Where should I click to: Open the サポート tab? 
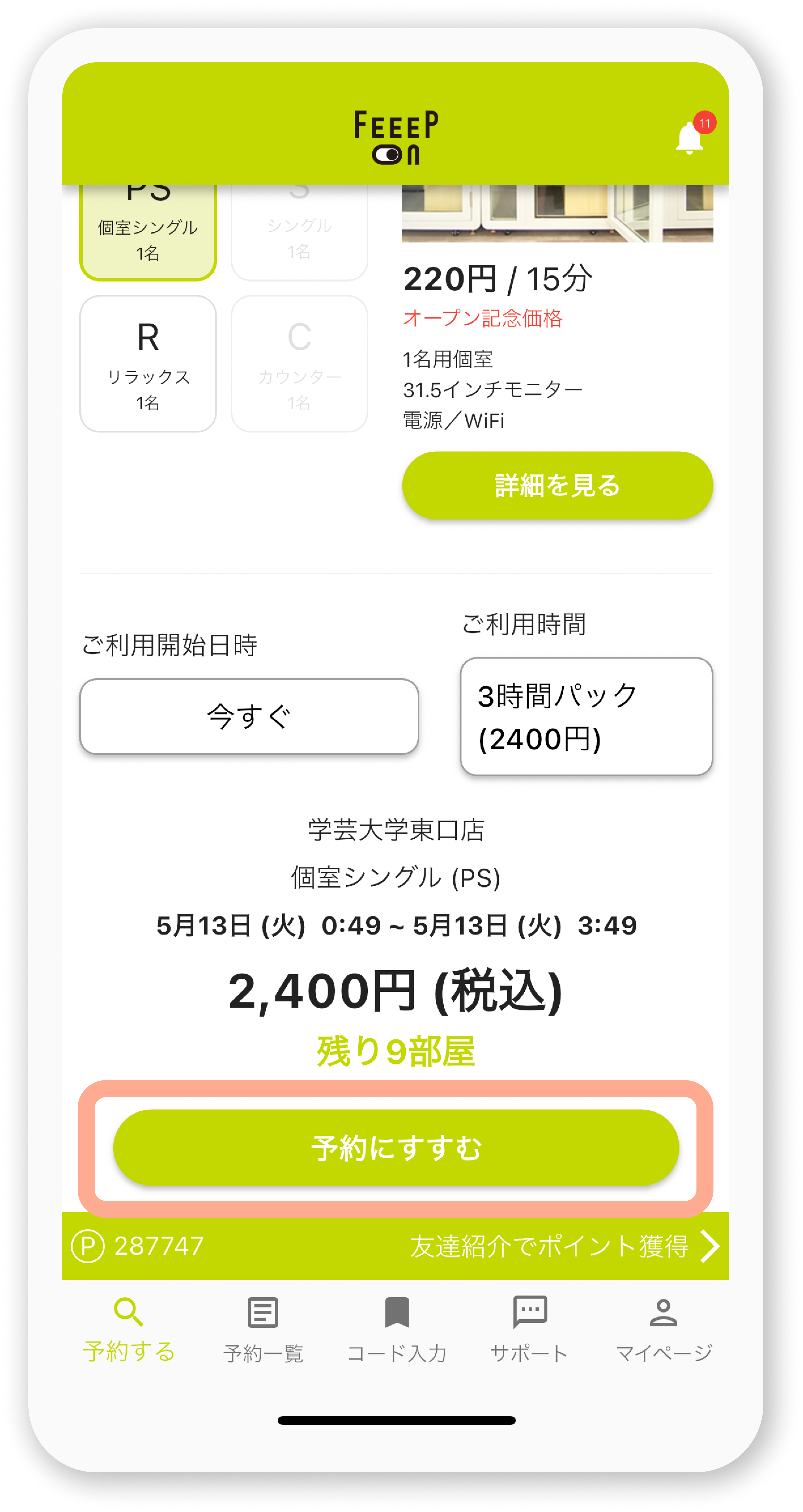[x=530, y=1330]
